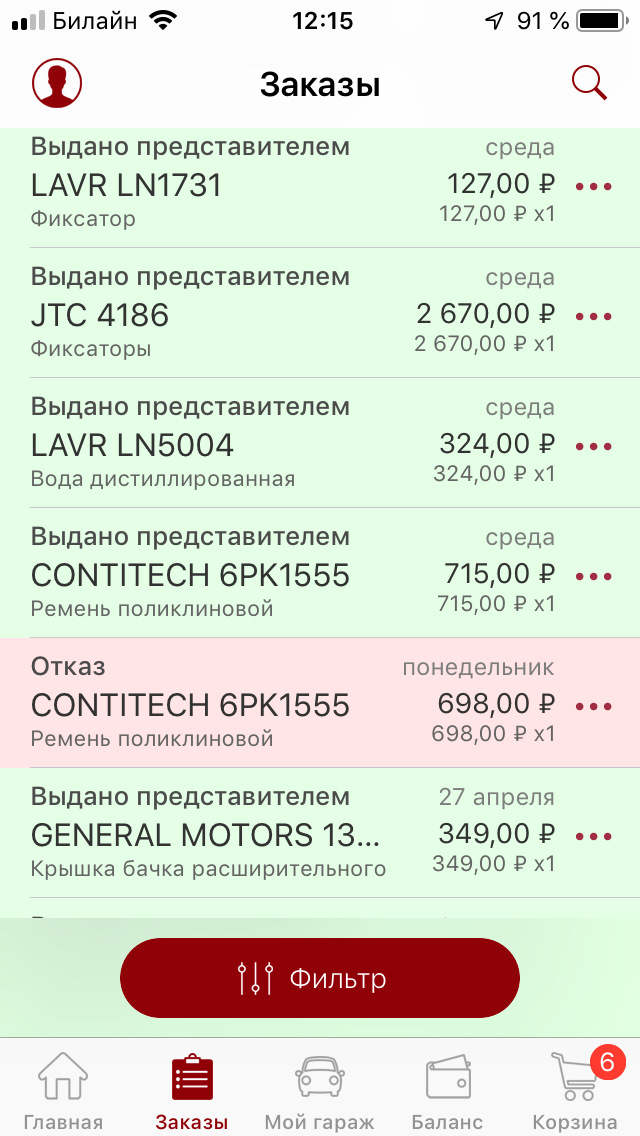The image size is (640, 1136).
Task: Open the JTC 4186 order
Action: [280, 316]
